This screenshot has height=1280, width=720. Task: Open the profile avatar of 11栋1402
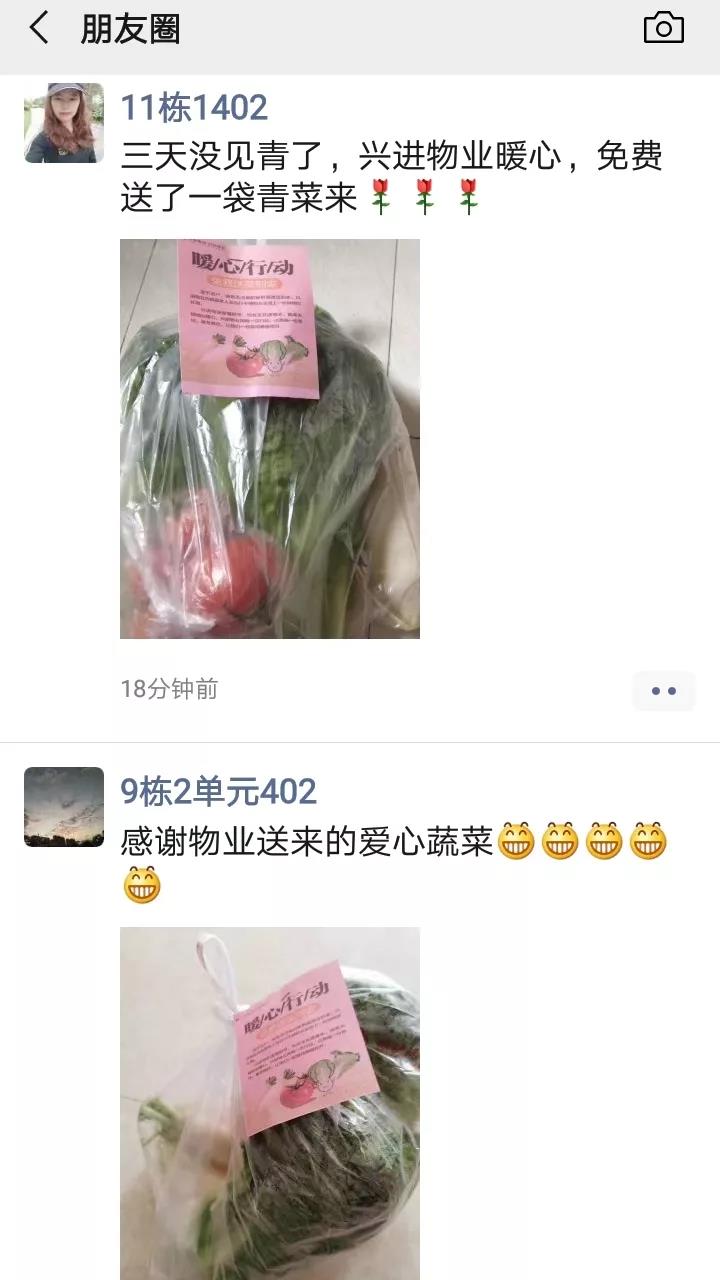64,123
